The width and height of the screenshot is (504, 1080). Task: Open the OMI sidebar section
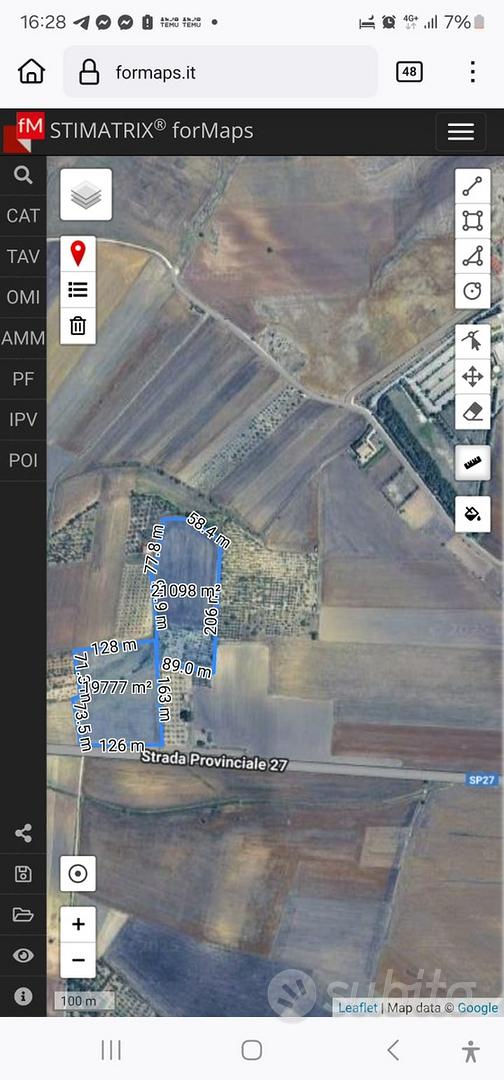coord(23,298)
